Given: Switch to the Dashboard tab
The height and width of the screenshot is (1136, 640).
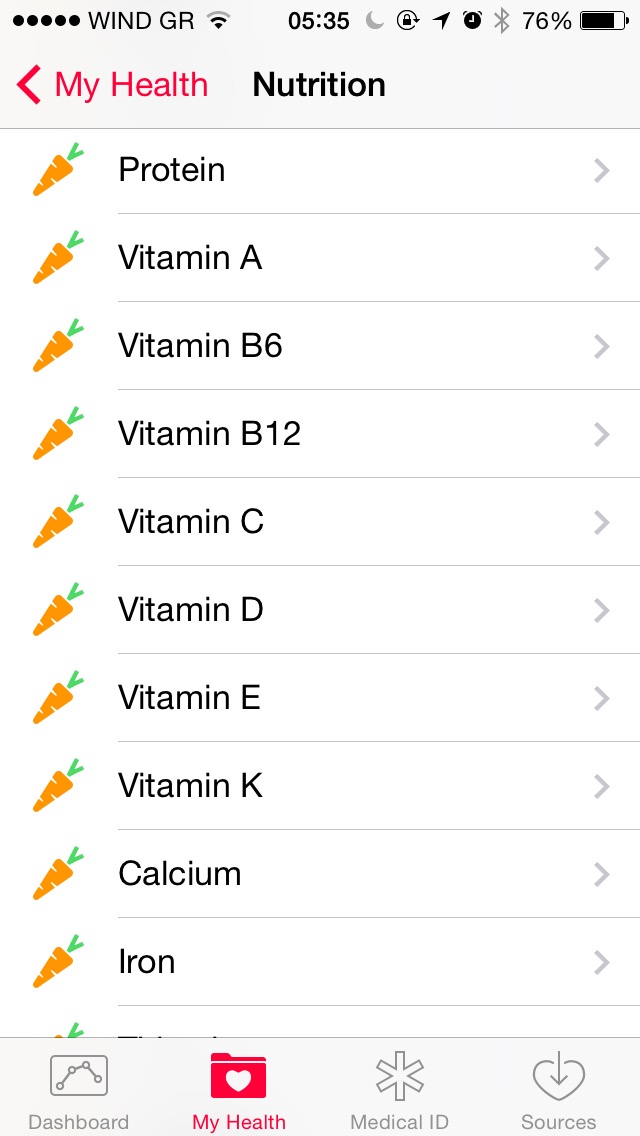Looking at the screenshot, I should [79, 1090].
